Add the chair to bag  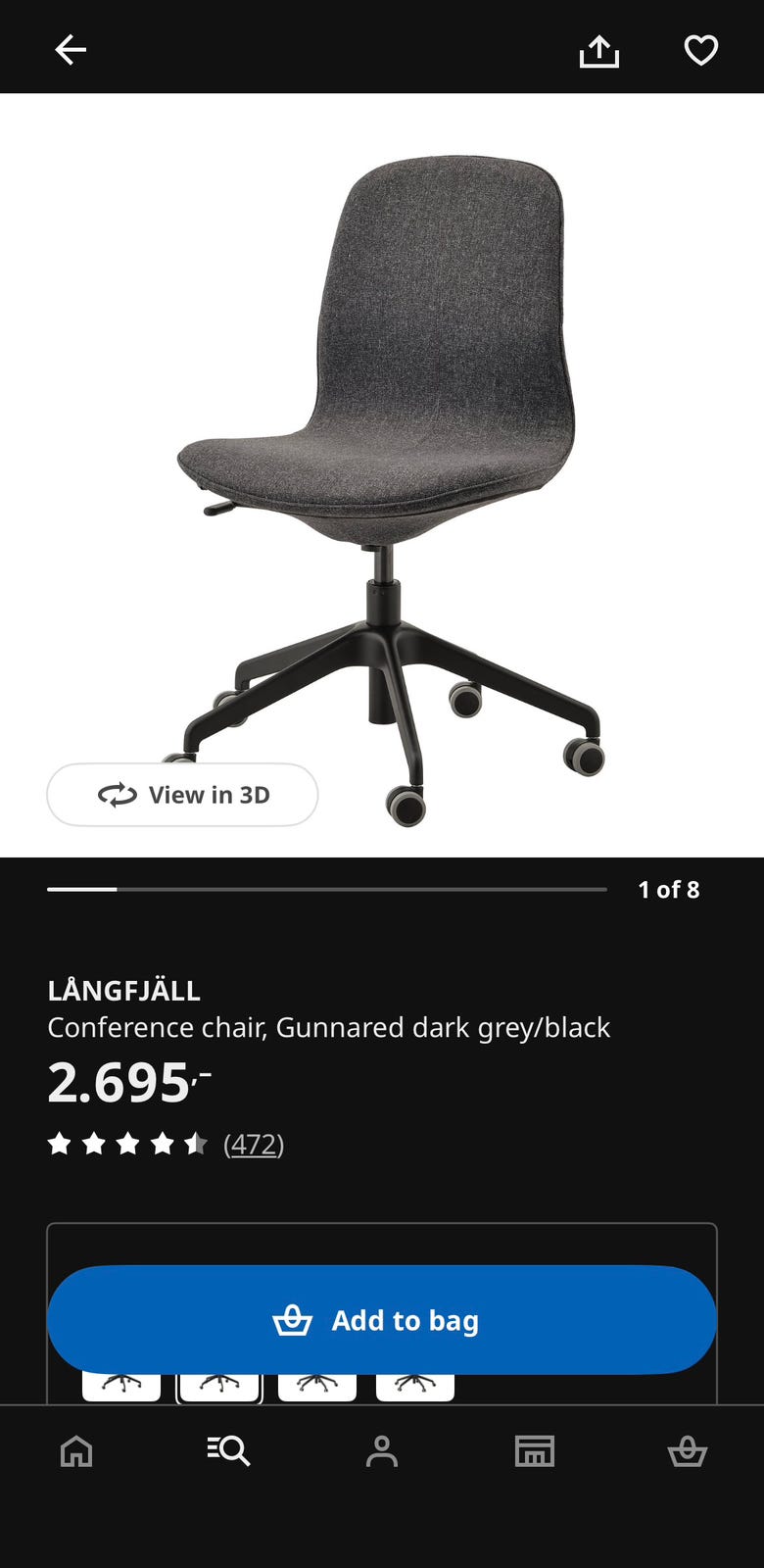click(x=382, y=1320)
